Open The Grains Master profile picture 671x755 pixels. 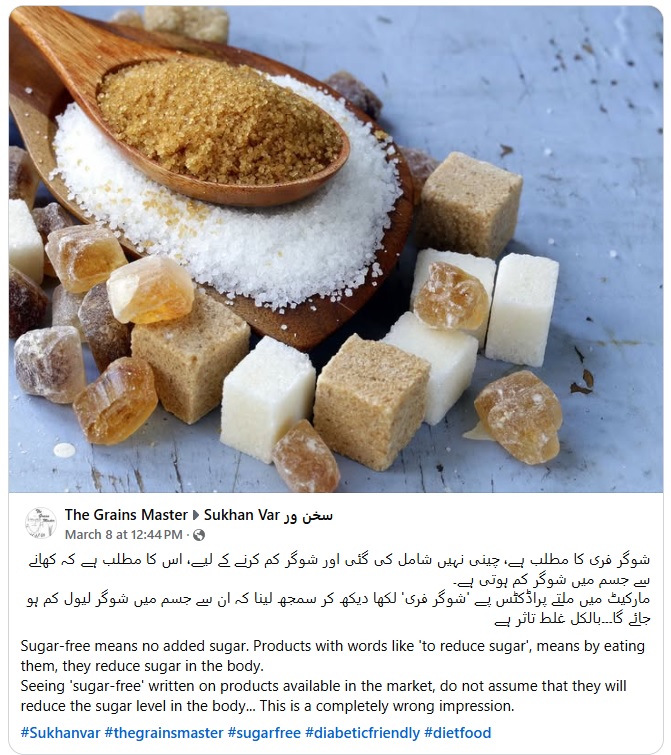[41, 524]
